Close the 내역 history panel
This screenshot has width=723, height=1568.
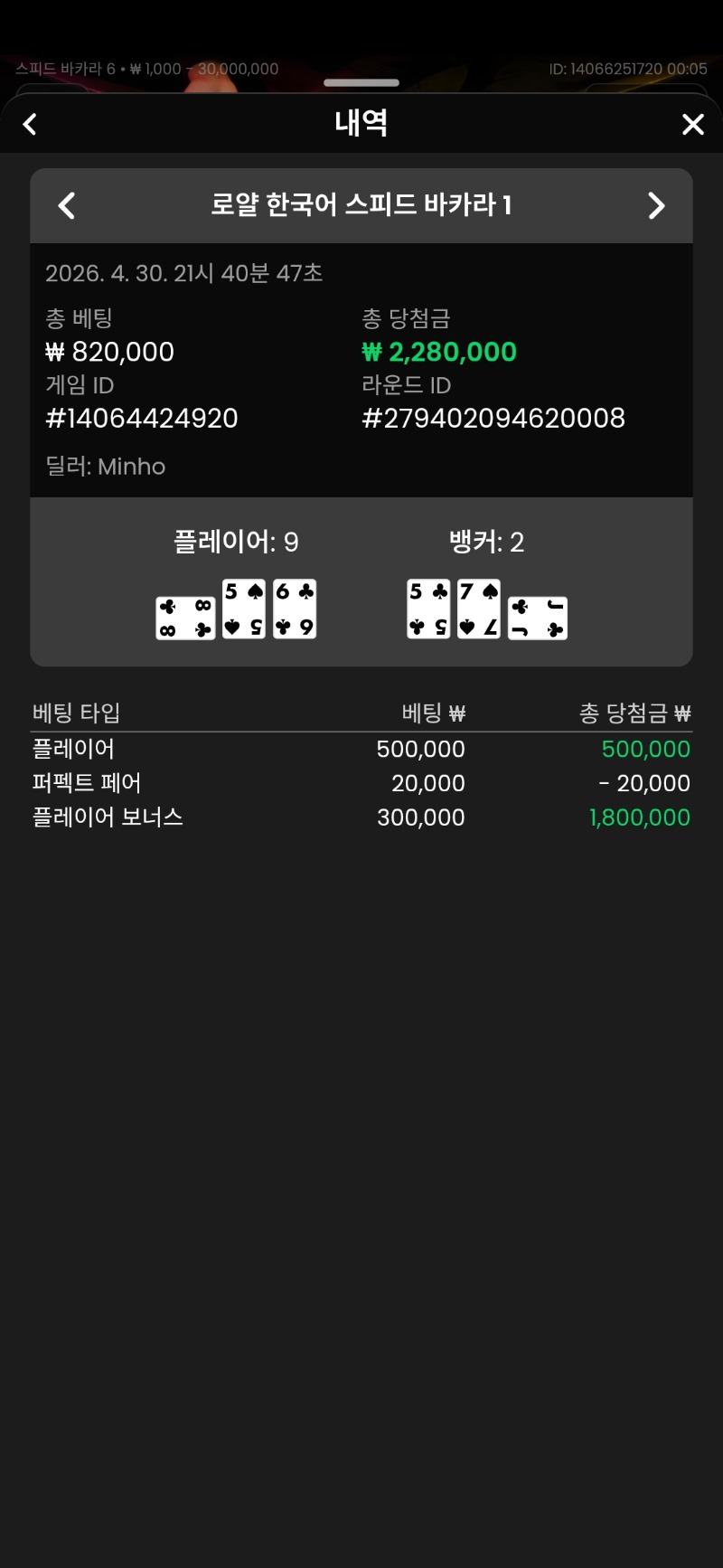692,124
